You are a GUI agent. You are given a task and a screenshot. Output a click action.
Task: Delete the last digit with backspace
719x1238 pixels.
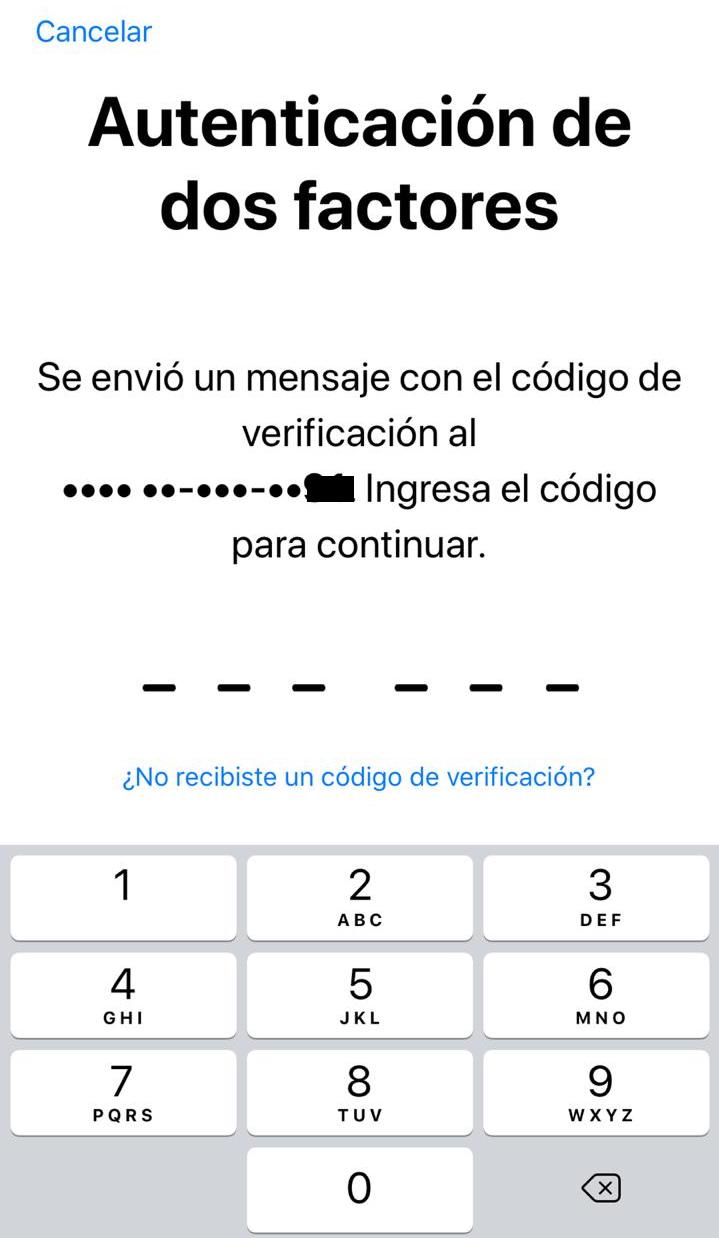[600, 1188]
